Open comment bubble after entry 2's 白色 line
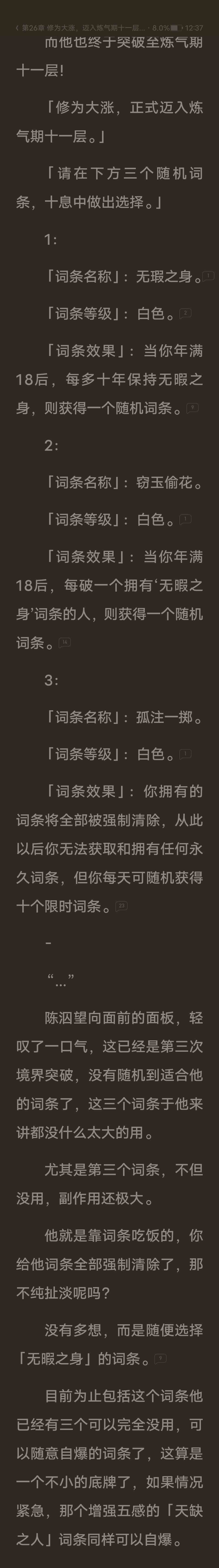 [x=185, y=519]
